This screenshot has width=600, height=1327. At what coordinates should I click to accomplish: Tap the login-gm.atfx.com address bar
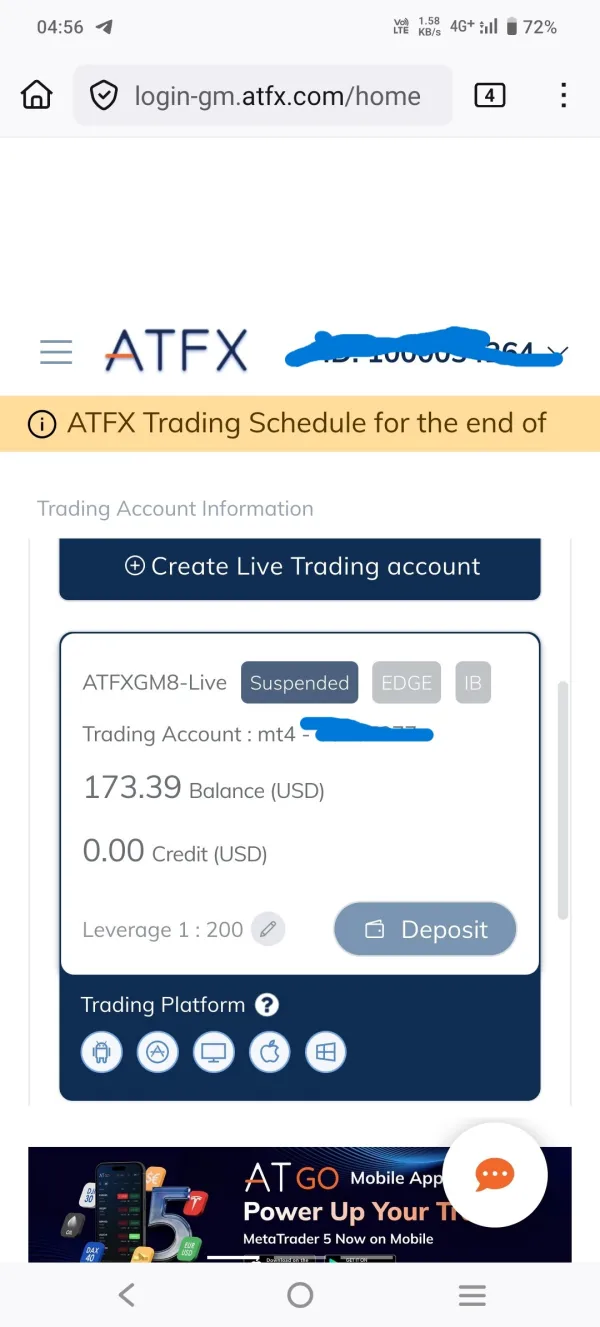263,95
